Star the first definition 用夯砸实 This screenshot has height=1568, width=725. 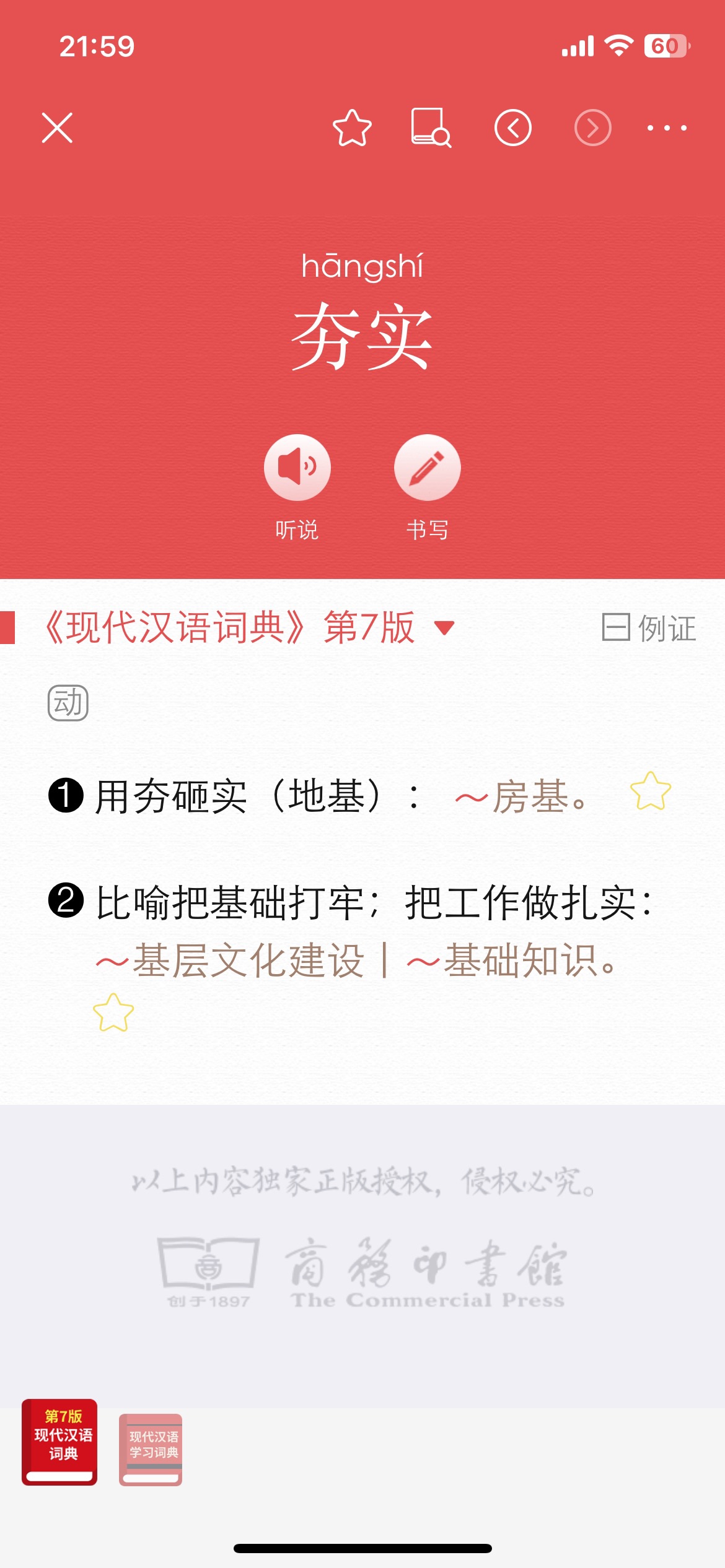coord(651,791)
